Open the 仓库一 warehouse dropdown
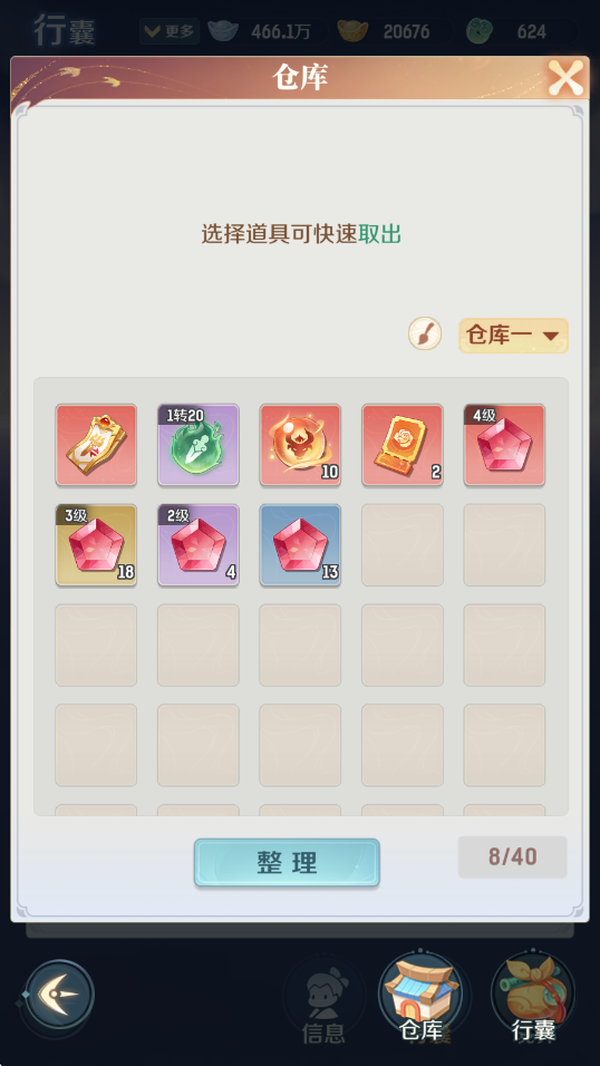 [x=513, y=336]
